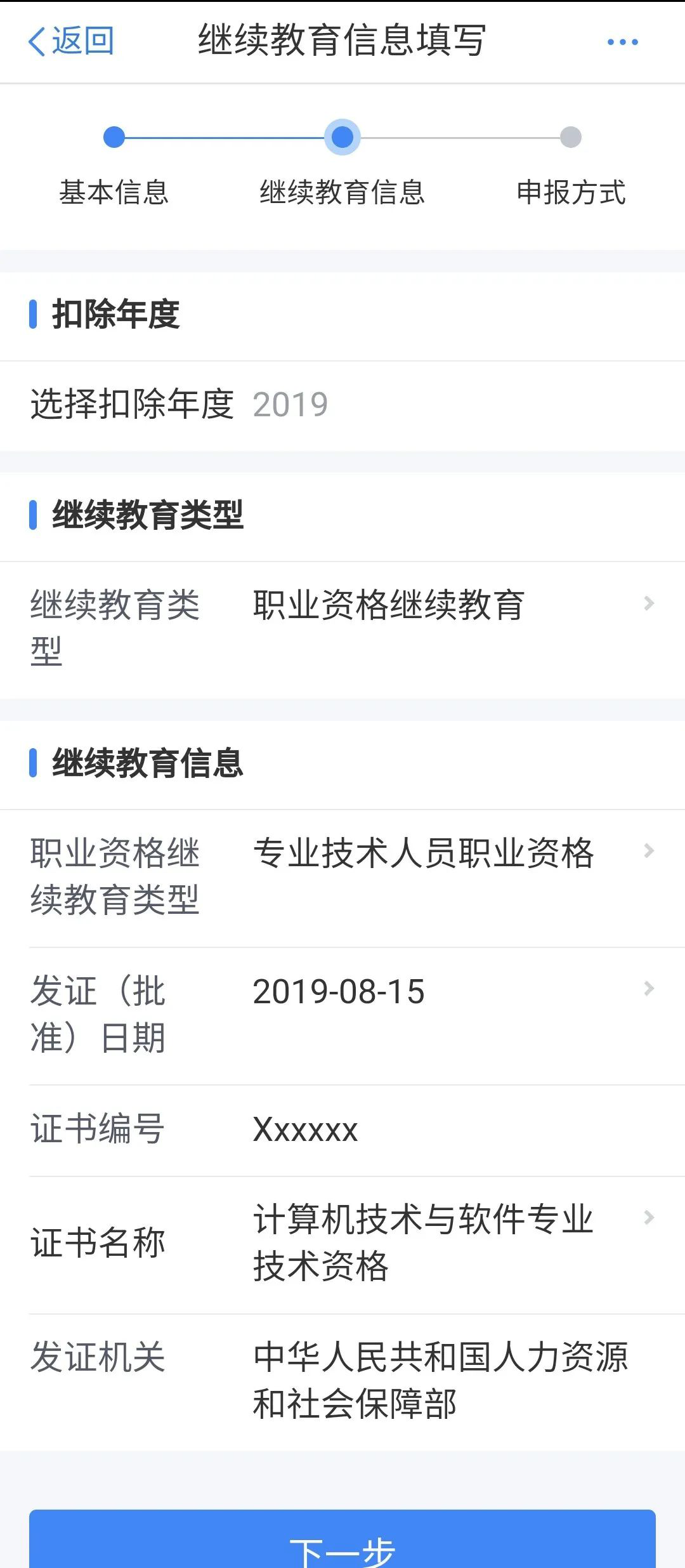685x1568 pixels.
Task: Click the 继续教育信息 highlighted step dot
Action: [342, 137]
